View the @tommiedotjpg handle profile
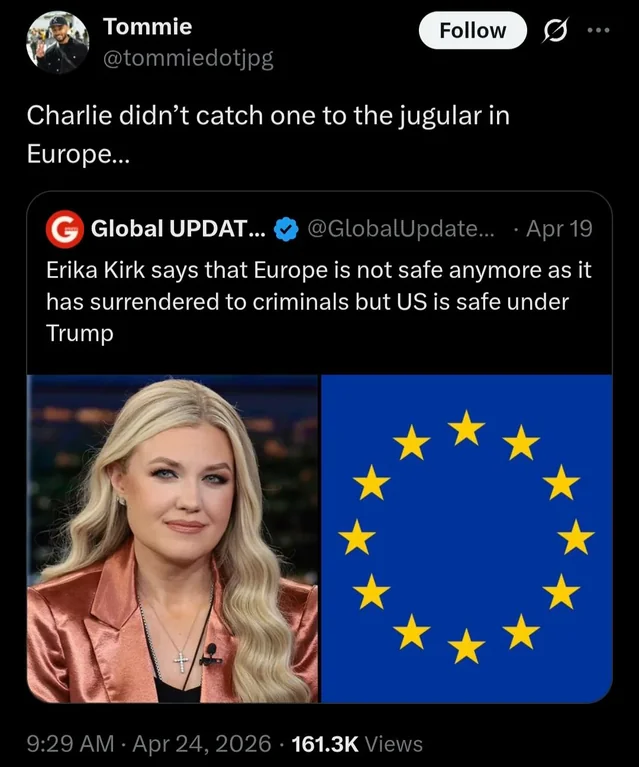The width and height of the screenshot is (639, 767). 189,58
